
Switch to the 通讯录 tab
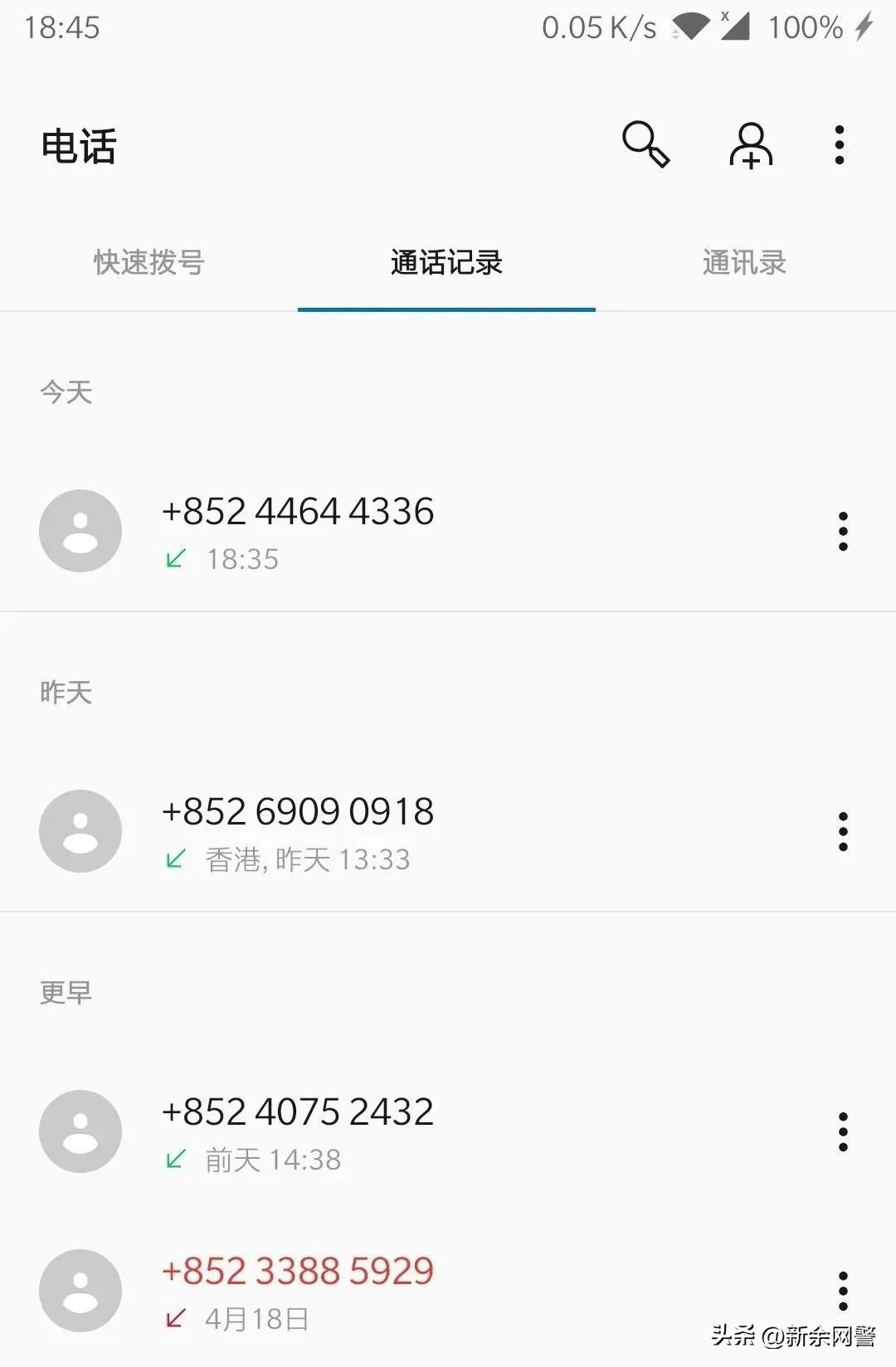(x=743, y=263)
